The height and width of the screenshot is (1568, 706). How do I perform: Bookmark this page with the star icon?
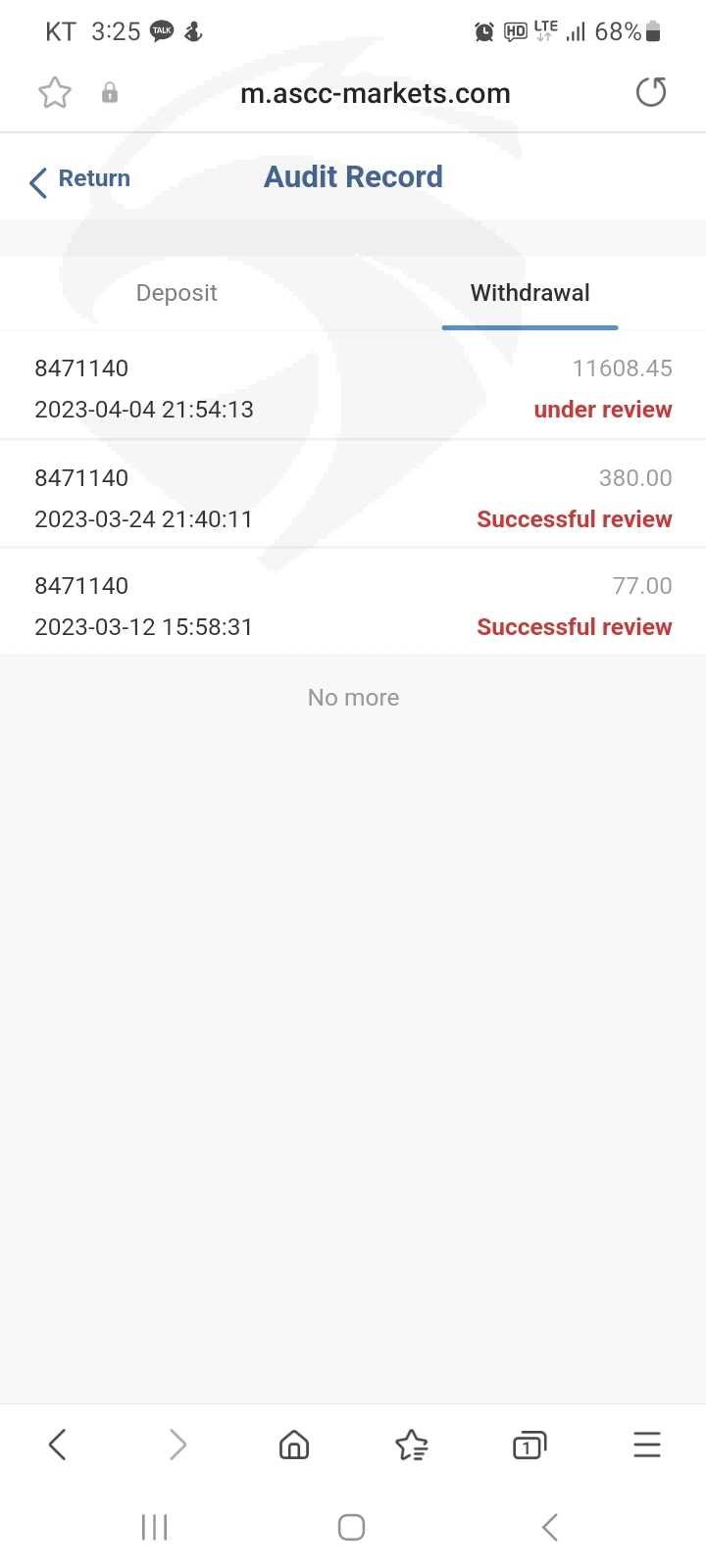[x=55, y=93]
